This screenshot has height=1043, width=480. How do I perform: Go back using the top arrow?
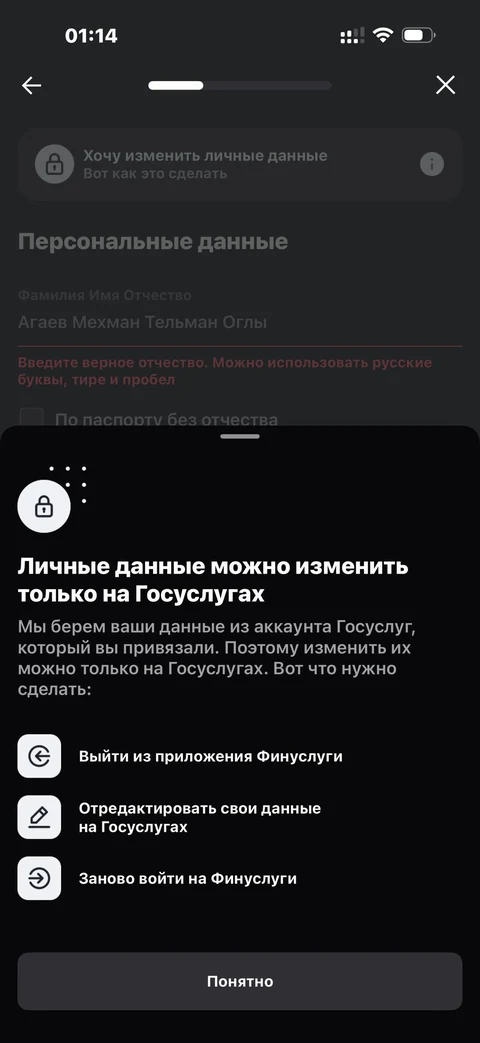31,85
